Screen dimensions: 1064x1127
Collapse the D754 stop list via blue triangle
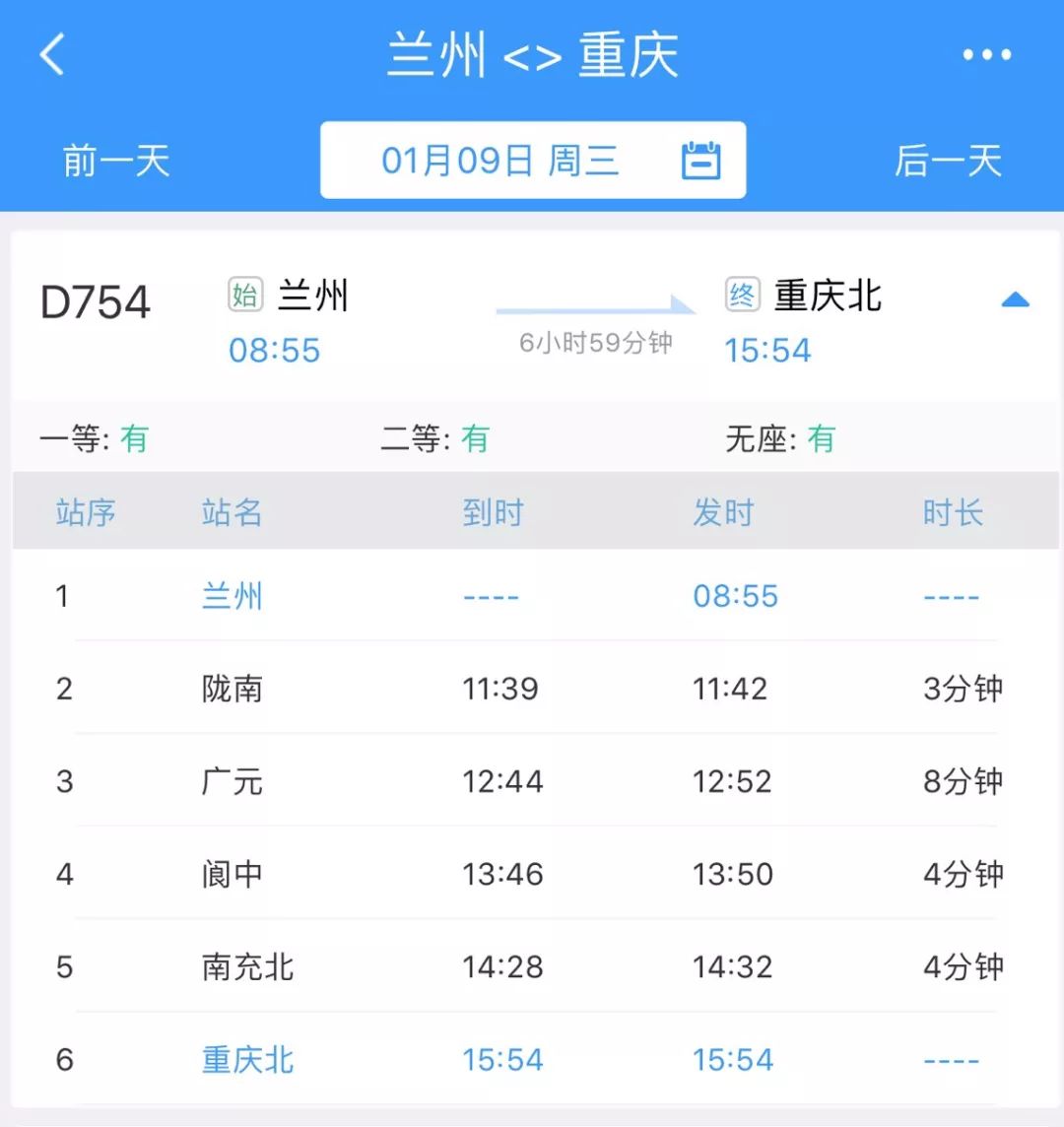click(1016, 298)
